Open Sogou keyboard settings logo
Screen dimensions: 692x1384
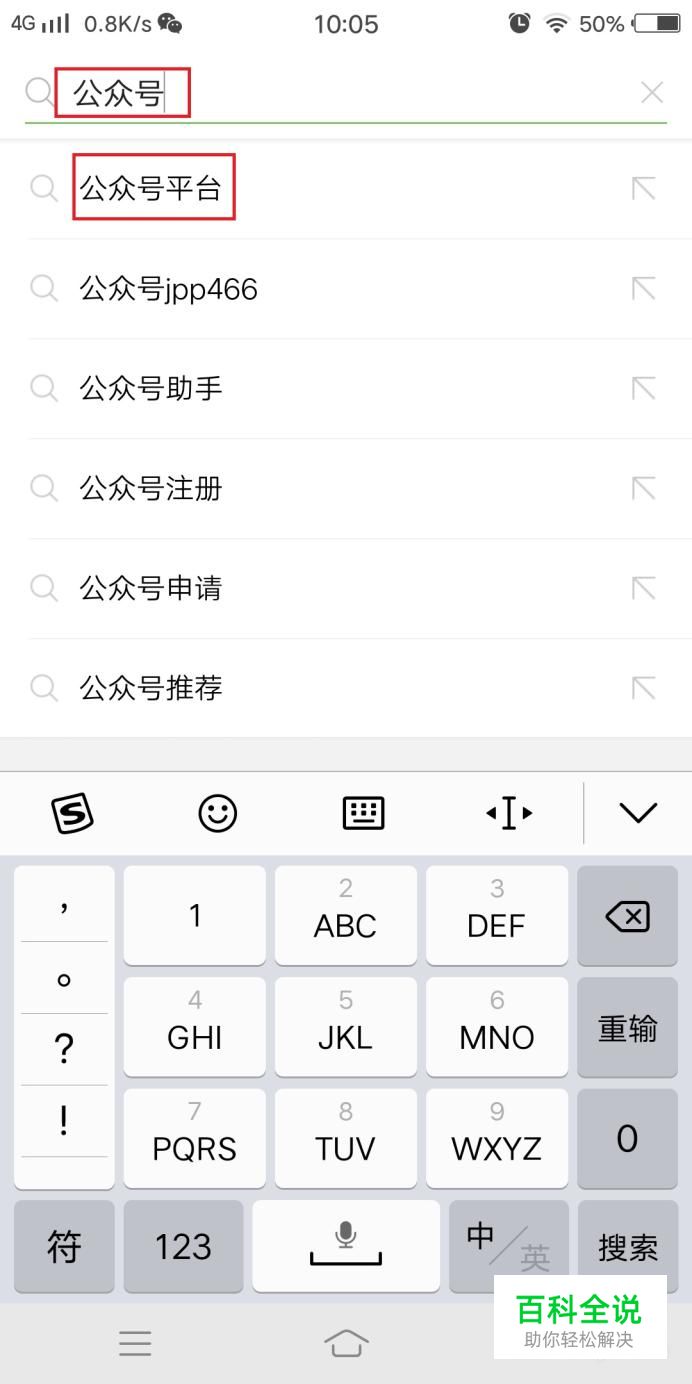pyautogui.click(x=72, y=813)
